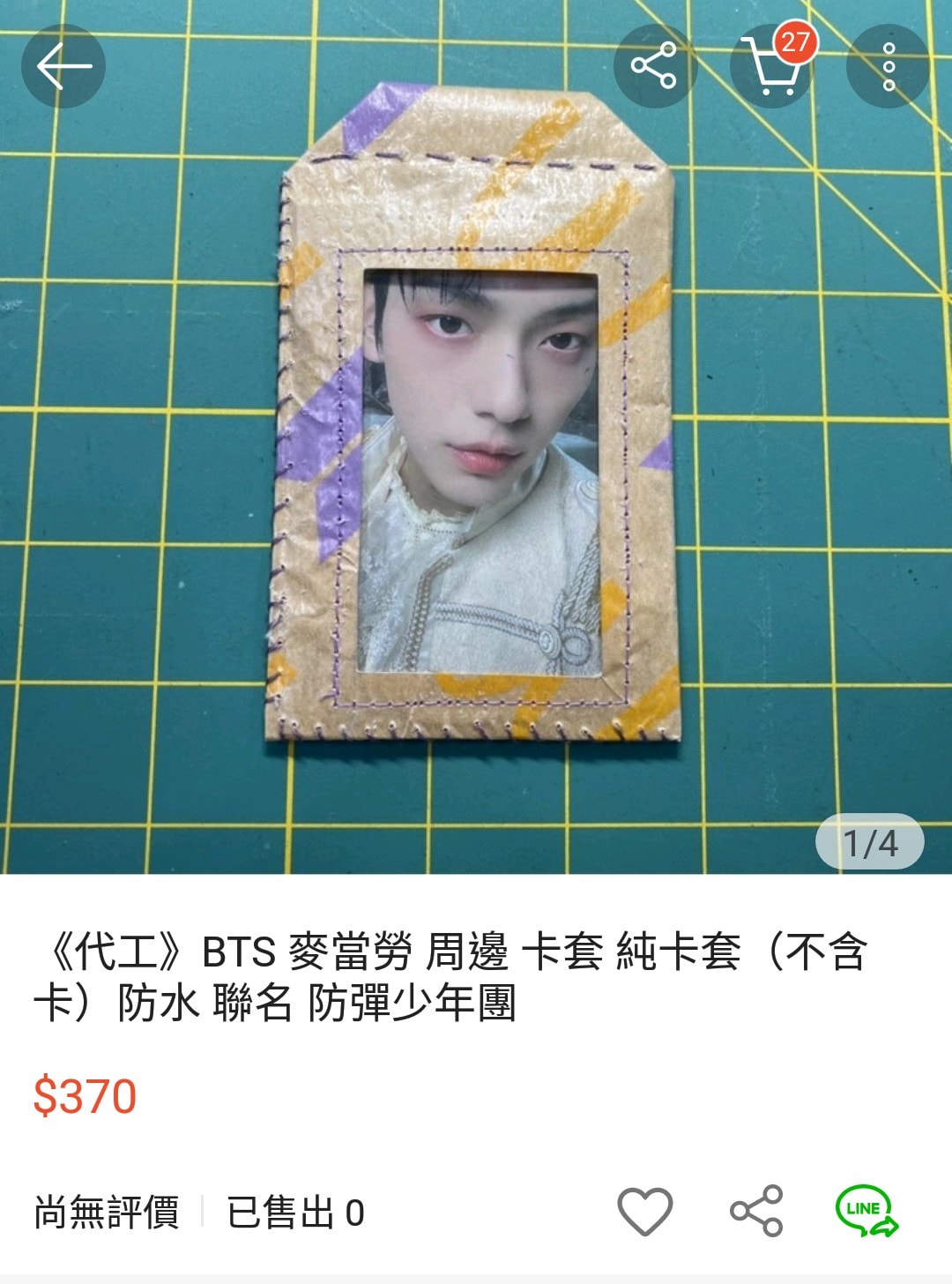952x1284 pixels.
Task: Go back using the top arrow
Action: (63, 66)
